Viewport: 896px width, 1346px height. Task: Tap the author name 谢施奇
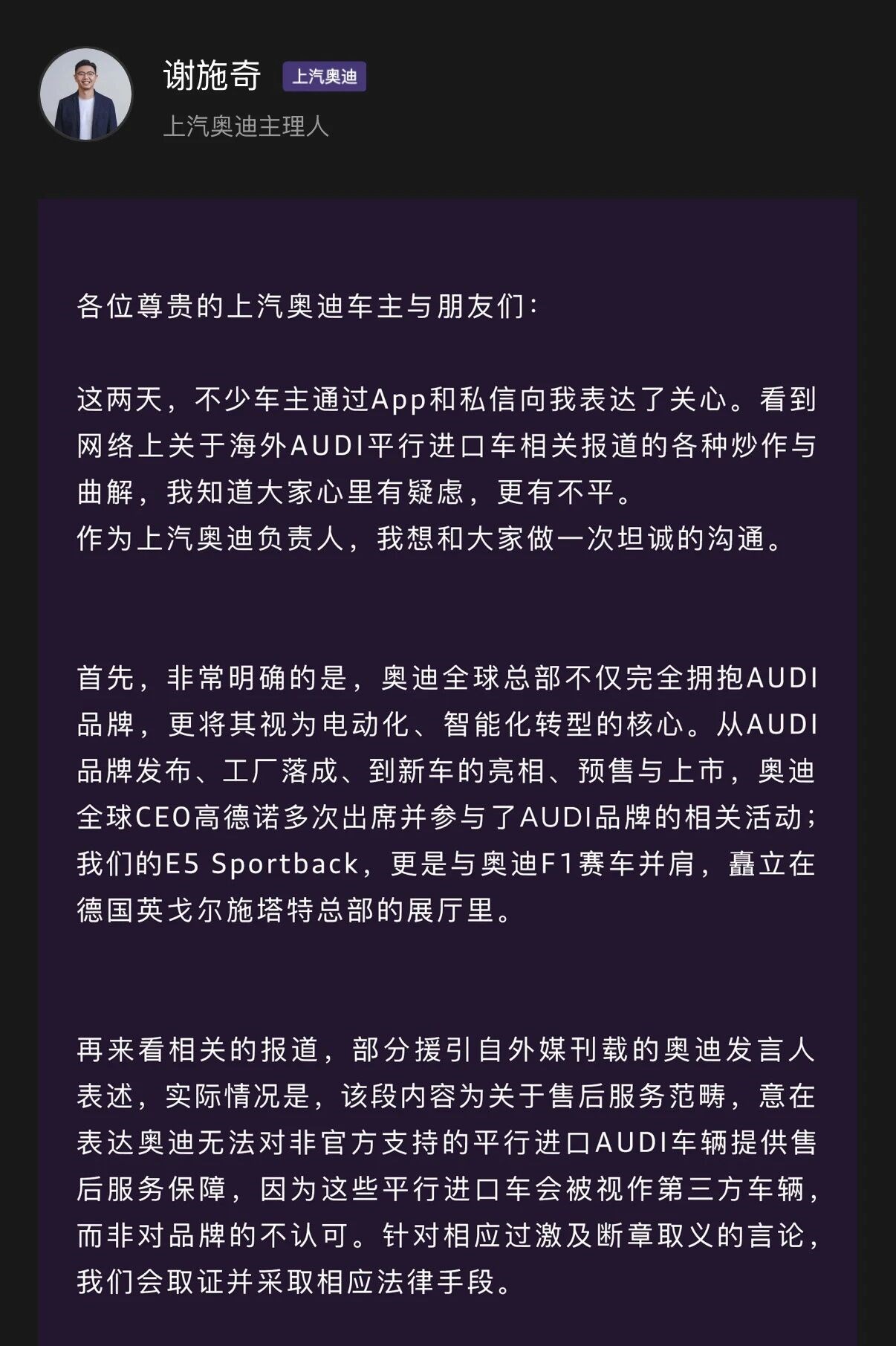tap(212, 76)
